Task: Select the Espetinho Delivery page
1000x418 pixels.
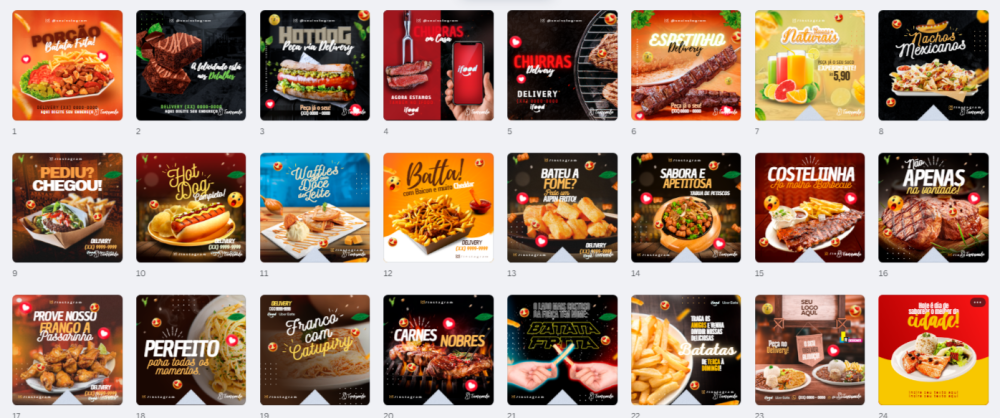Action: [x=686, y=65]
